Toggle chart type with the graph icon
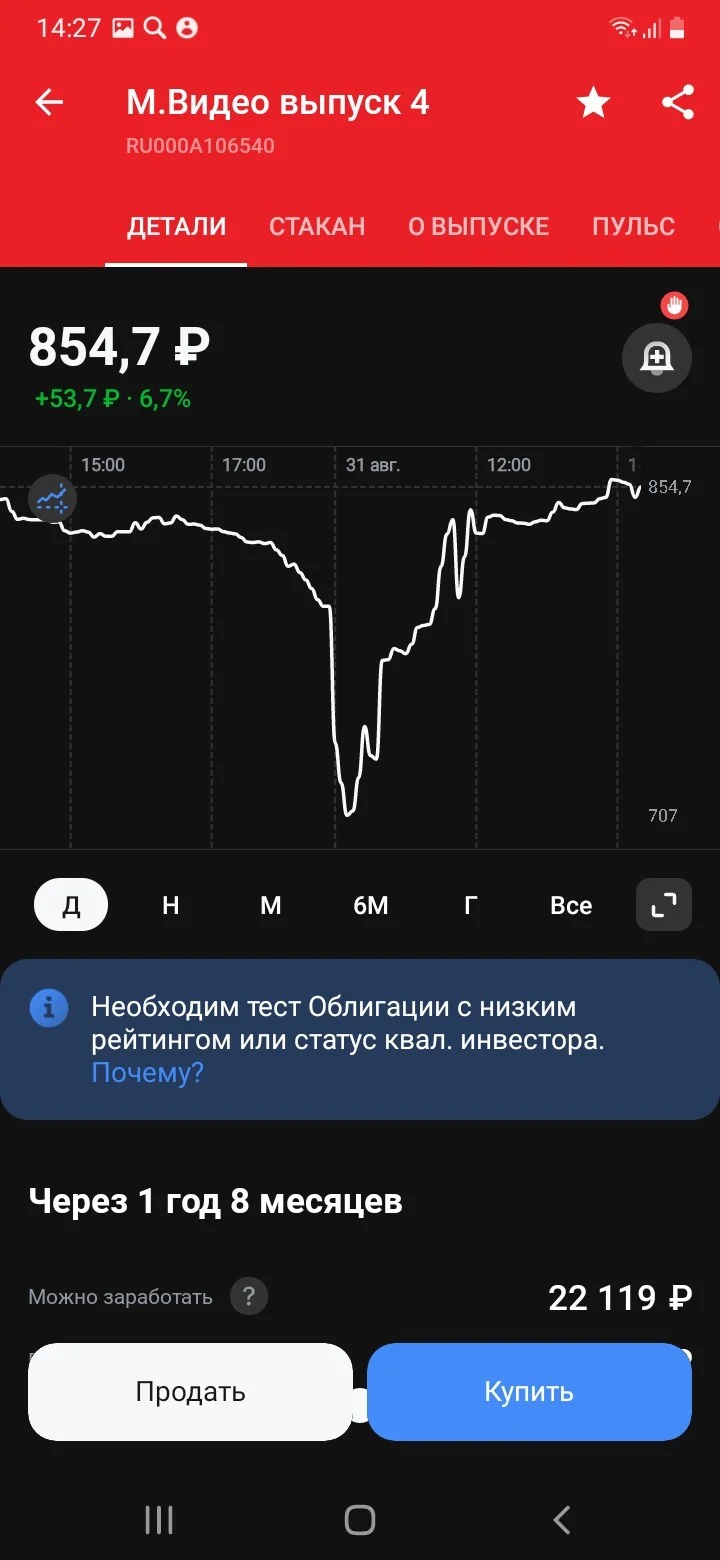 [x=52, y=497]
